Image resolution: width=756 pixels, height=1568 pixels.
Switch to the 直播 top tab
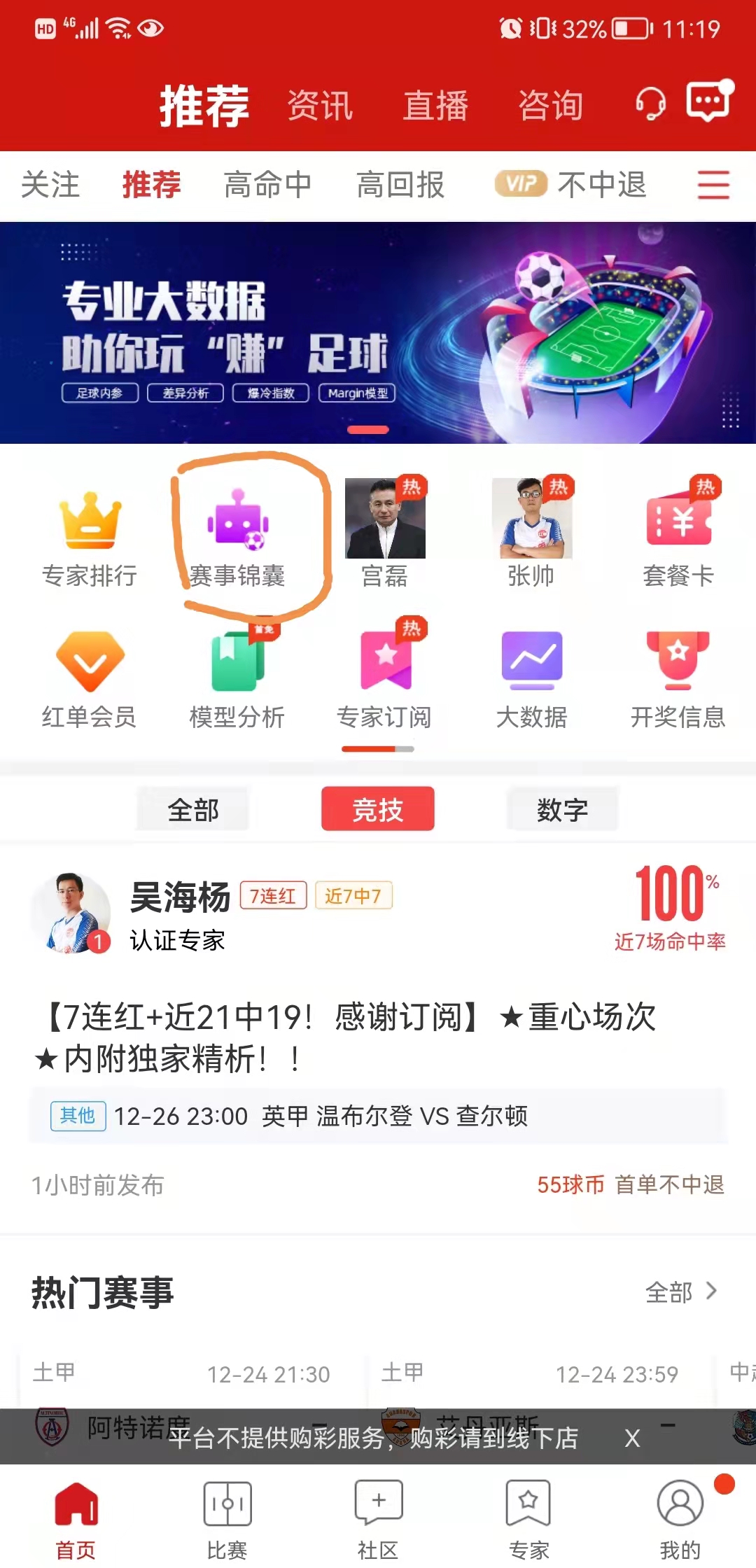point(435,106)
